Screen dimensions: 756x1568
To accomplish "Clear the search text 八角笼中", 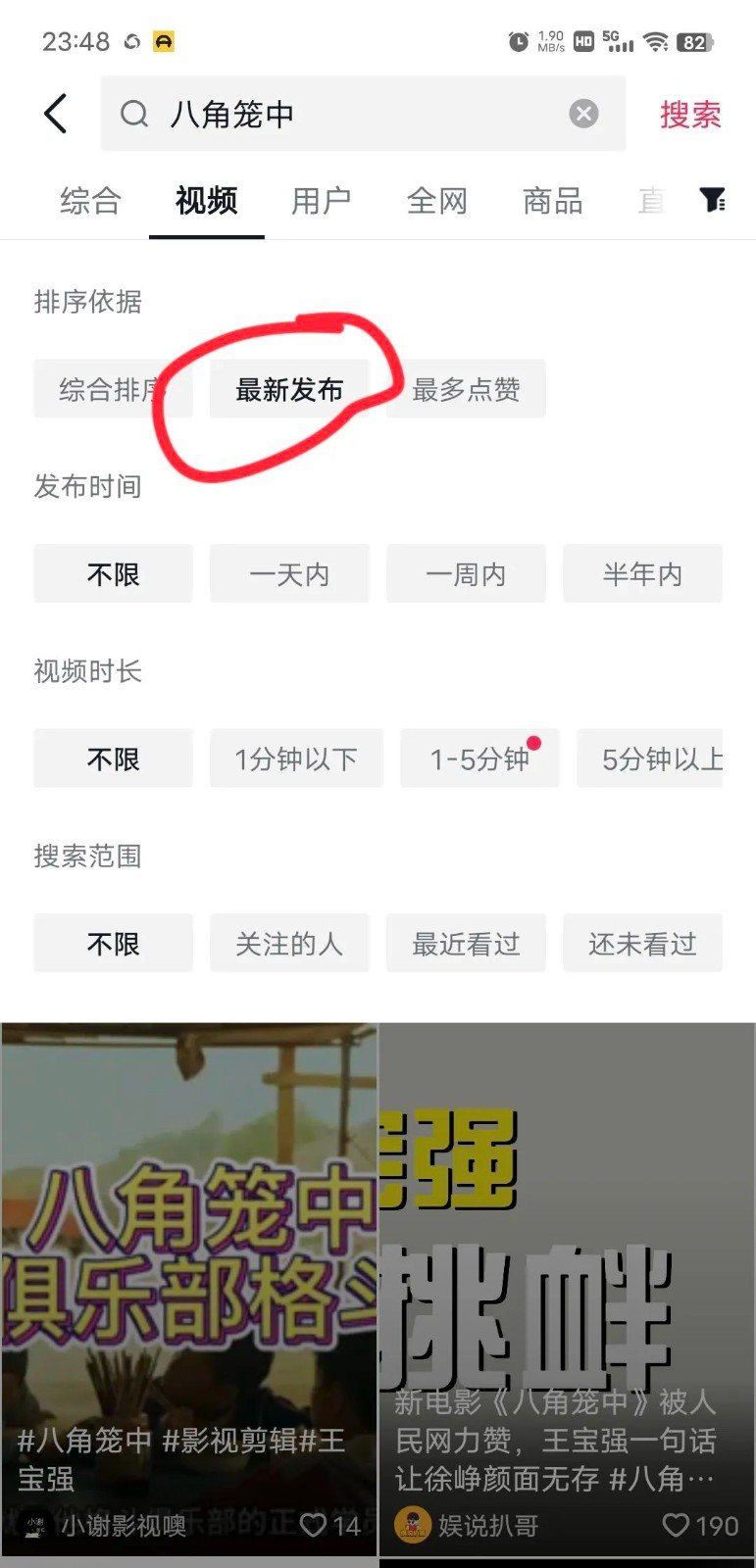I will tap(583, 114).
